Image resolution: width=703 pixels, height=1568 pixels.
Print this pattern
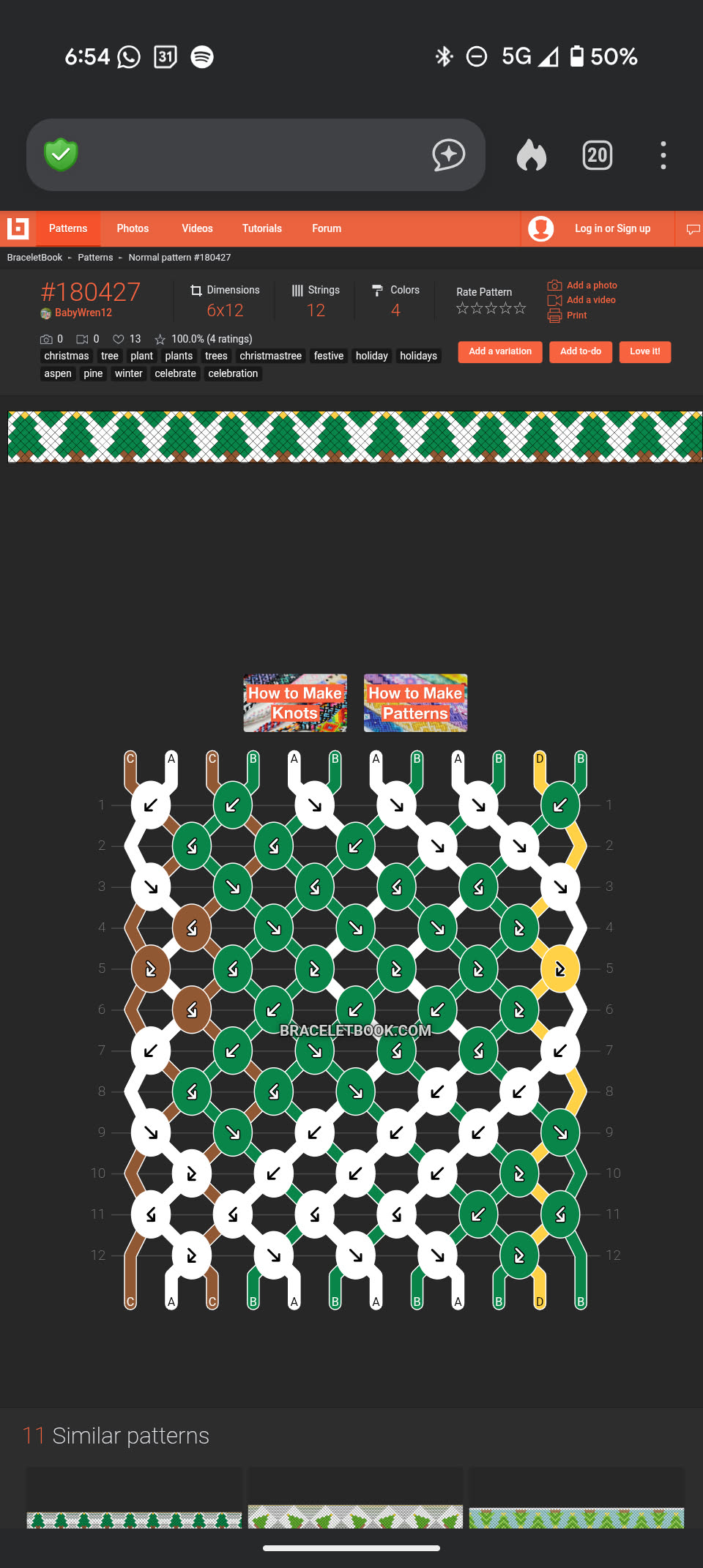tap(576, 316)
